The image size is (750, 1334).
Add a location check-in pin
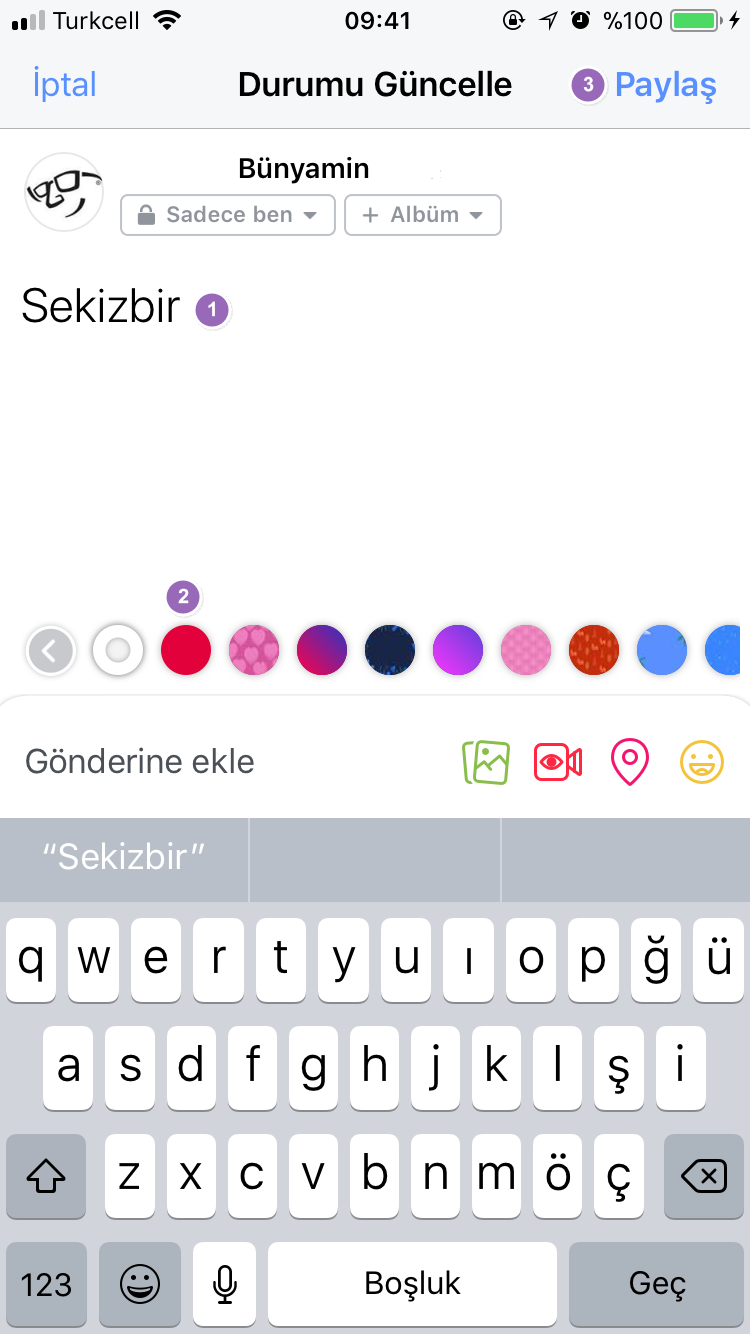coord(629,762)
